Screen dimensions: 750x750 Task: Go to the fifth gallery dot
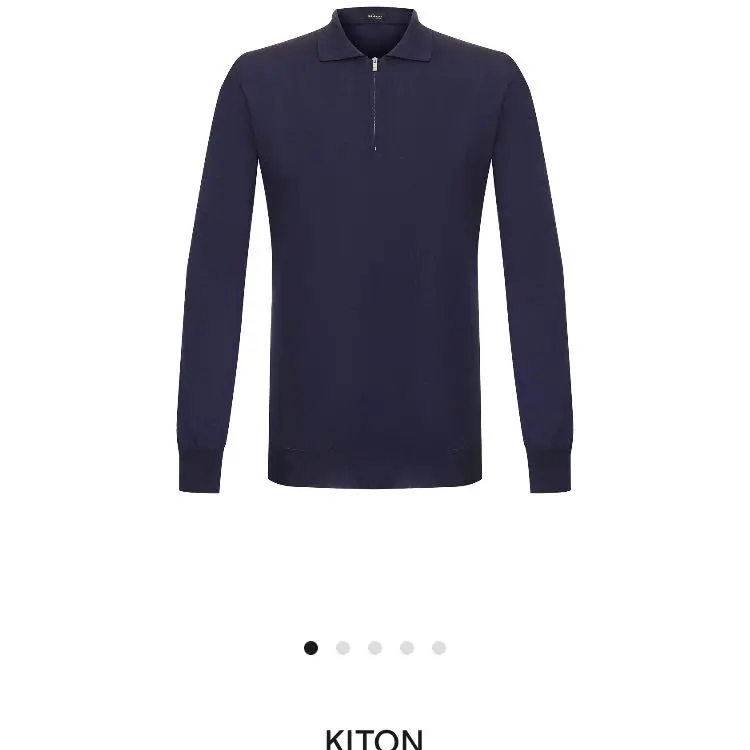click(439, 648)
